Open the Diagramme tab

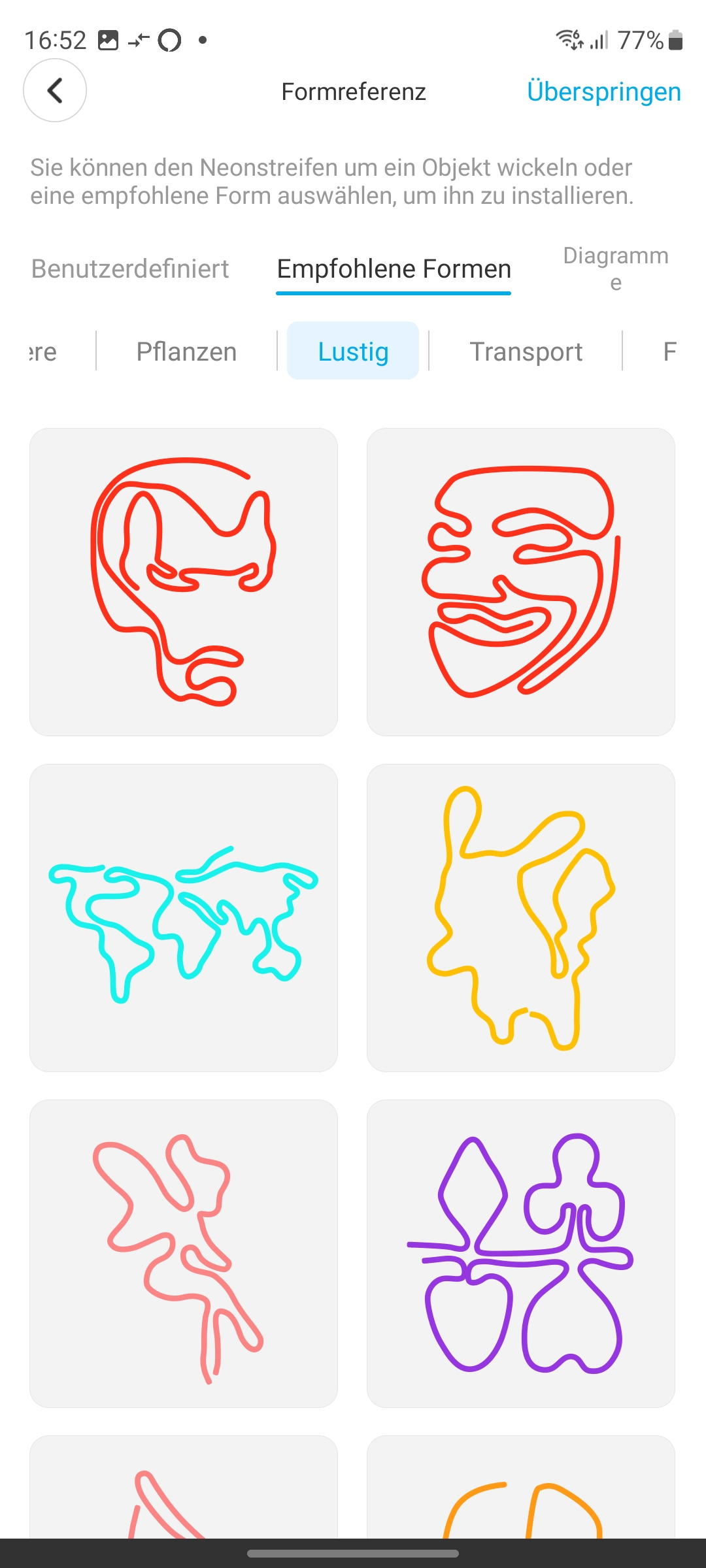coord(615,269)
